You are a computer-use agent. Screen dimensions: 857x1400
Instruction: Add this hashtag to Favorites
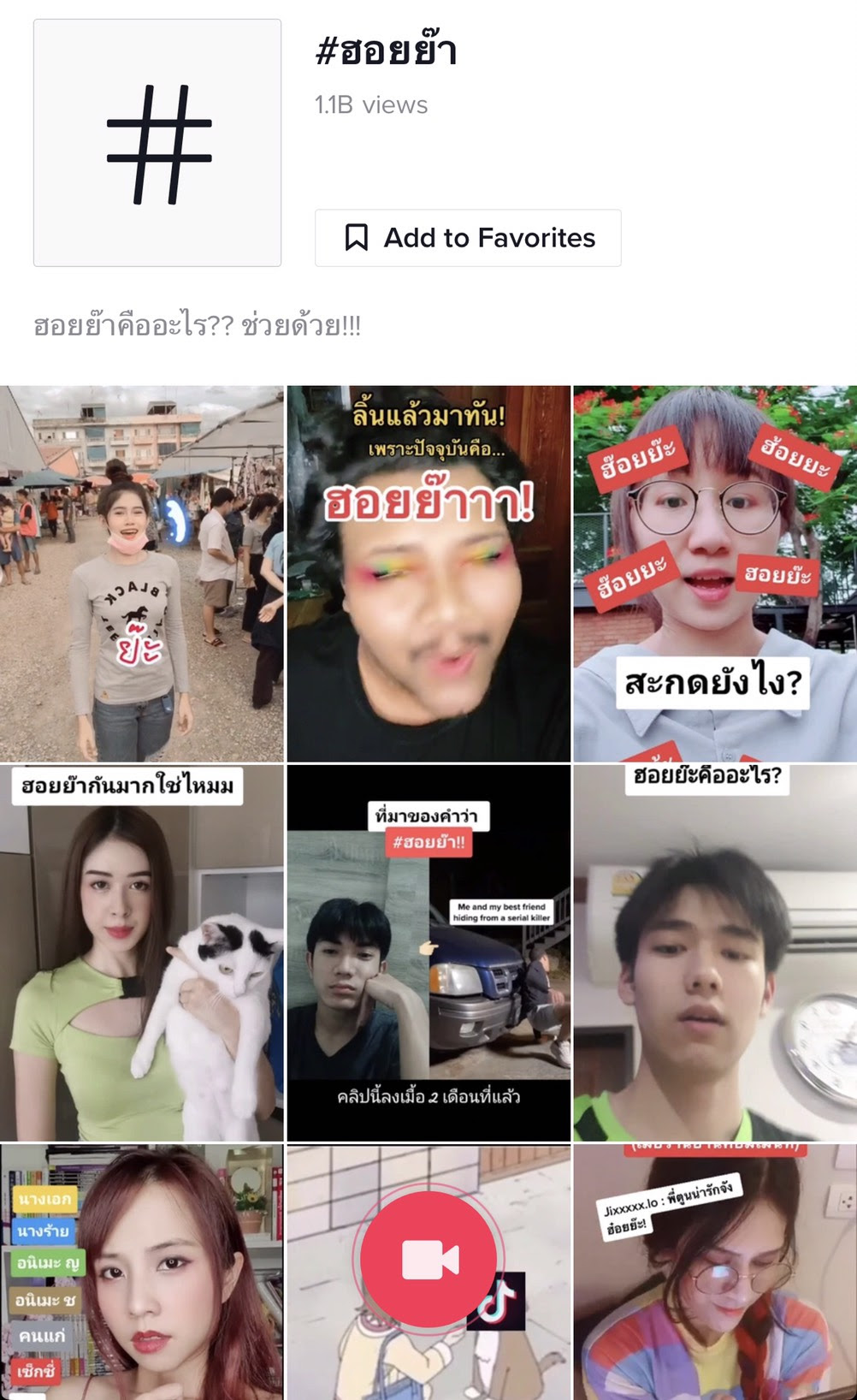point(468,238)
